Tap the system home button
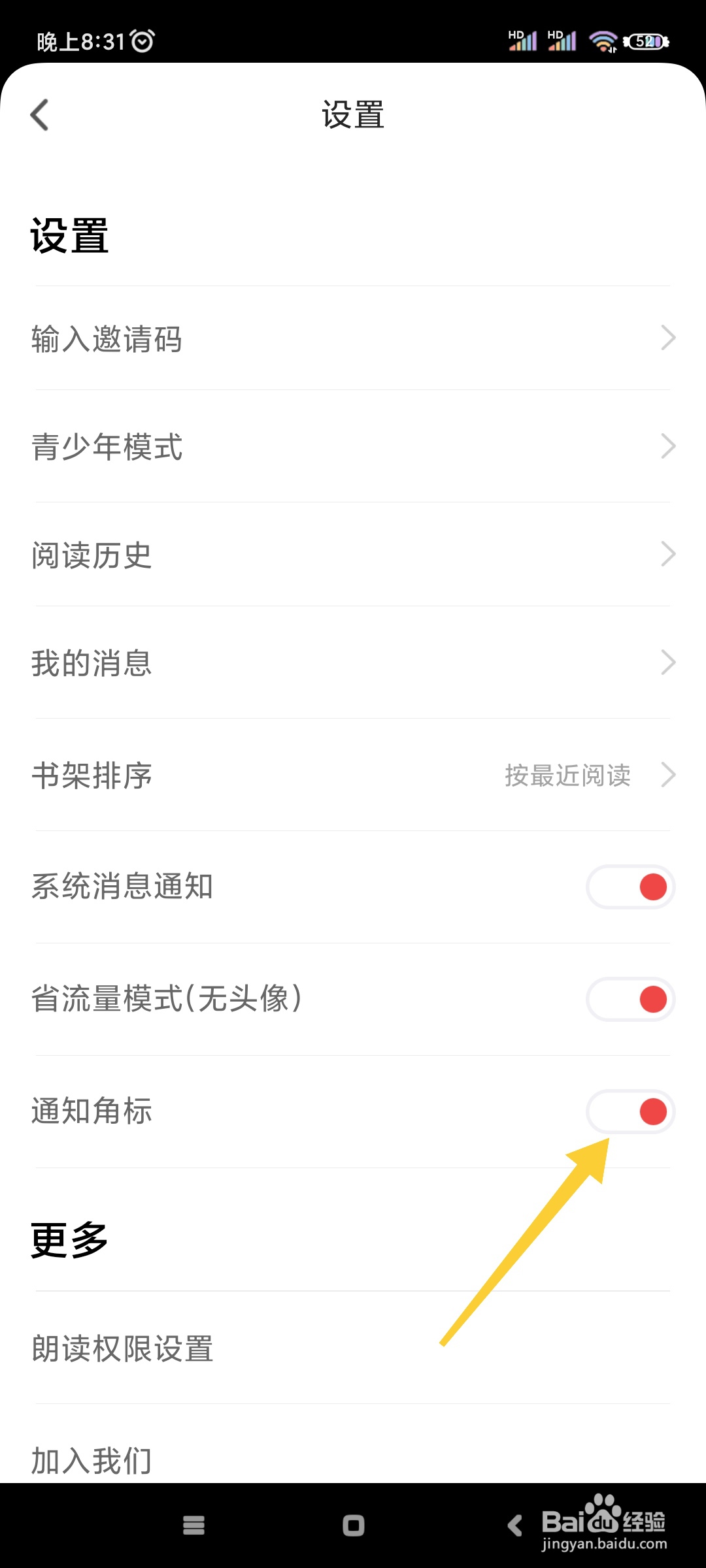The width and height of the screenshot is (706, 1568). pos(353,1526)
